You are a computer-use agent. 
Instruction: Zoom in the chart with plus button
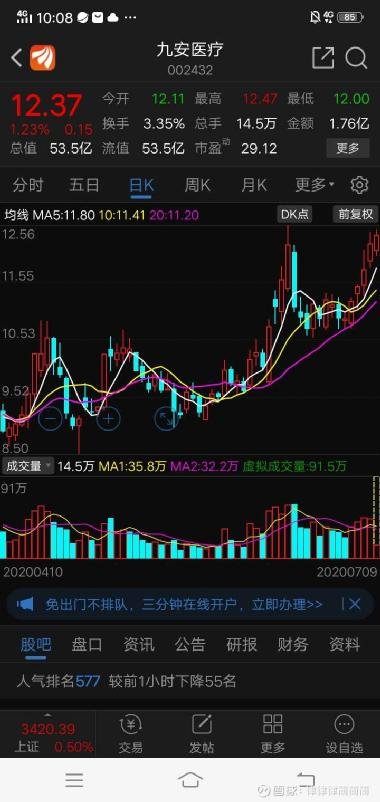click(x=108, y=418)
